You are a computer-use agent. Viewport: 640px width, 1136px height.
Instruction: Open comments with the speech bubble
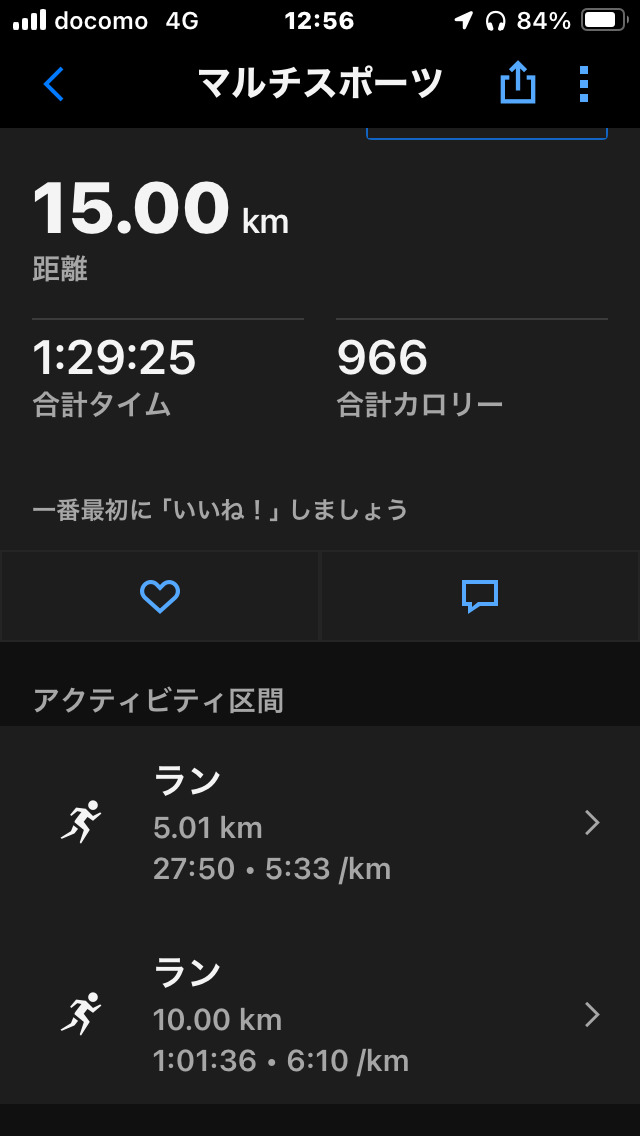pyautogui.click(x=480, y=597)
